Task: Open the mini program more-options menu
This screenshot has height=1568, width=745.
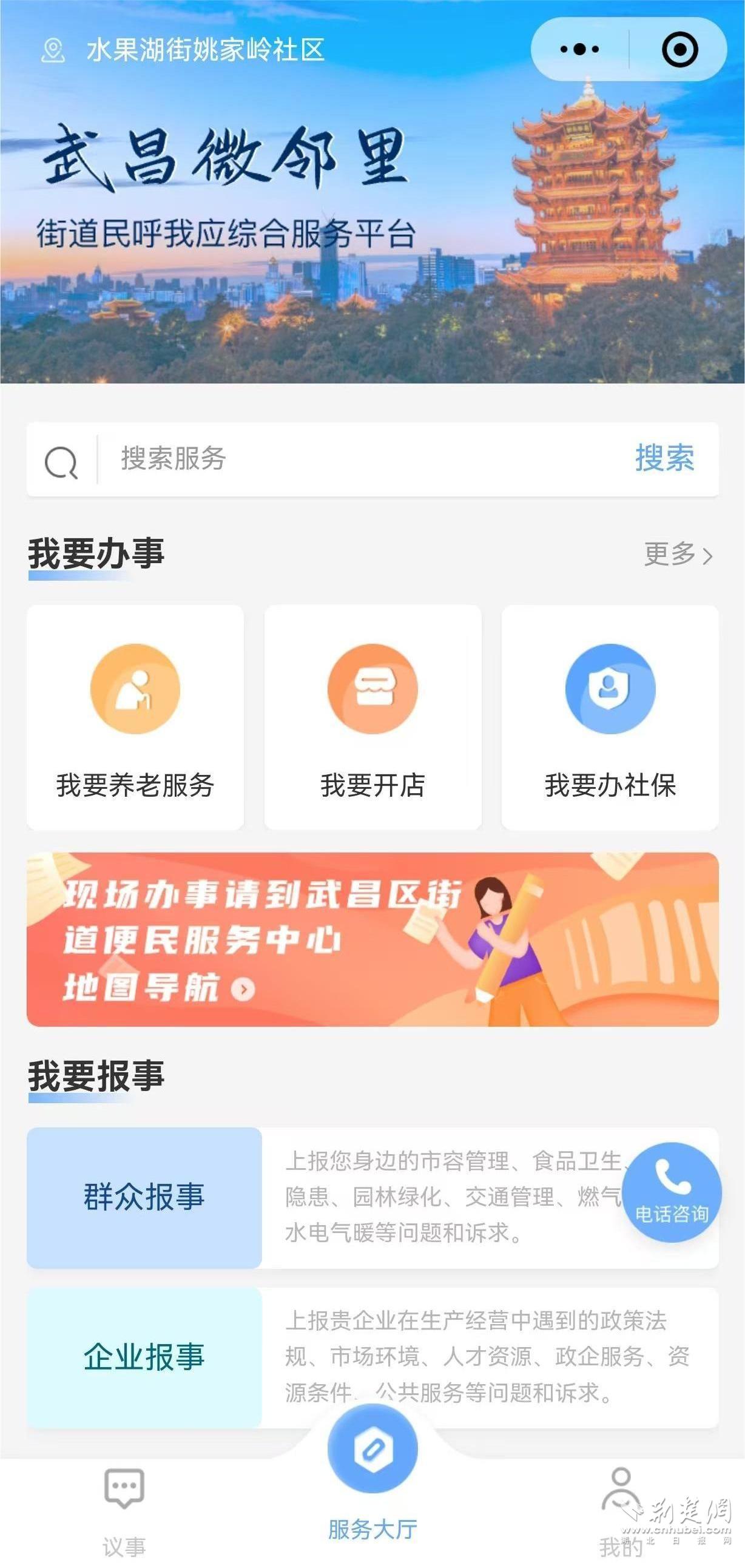Action: click(x=579, y=49)
